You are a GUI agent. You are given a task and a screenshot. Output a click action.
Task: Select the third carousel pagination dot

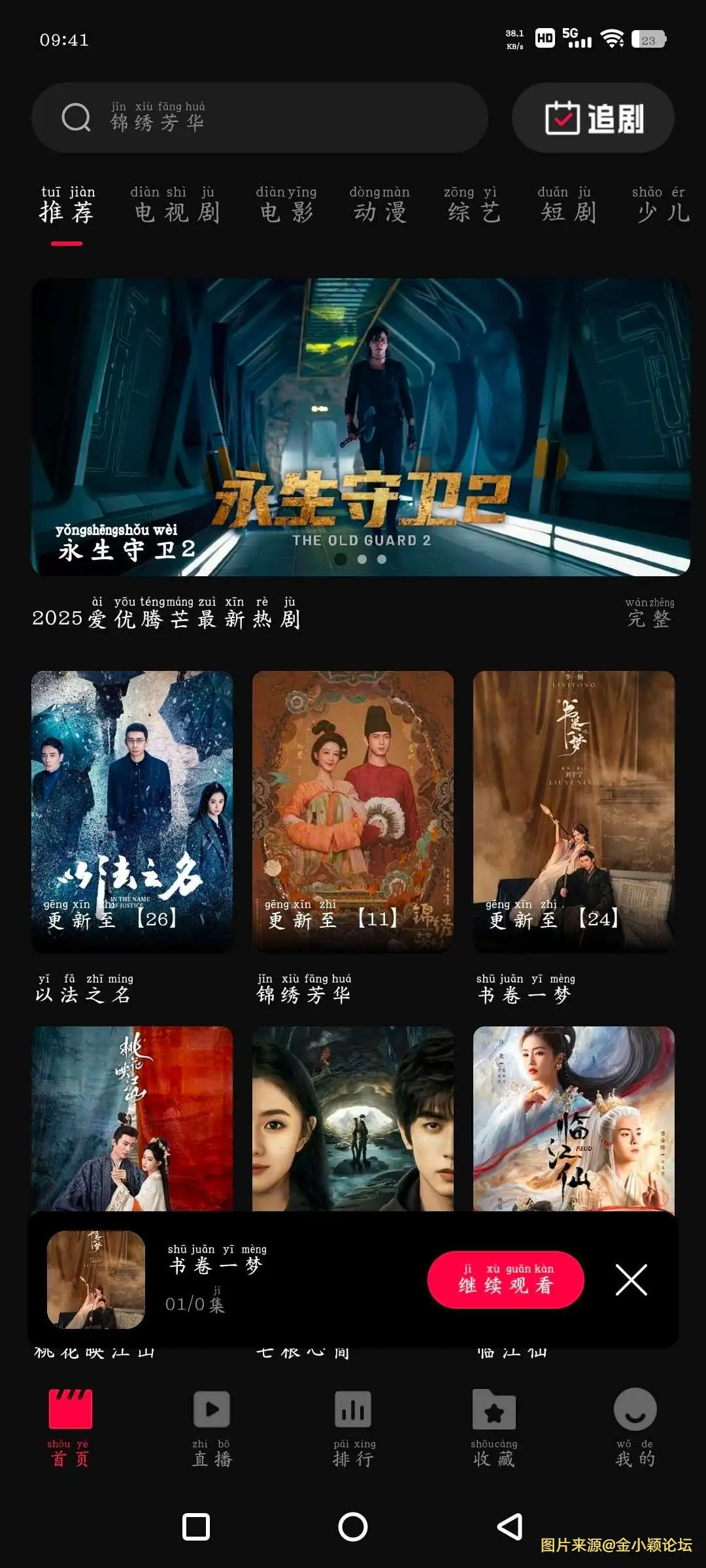[381, 559]
